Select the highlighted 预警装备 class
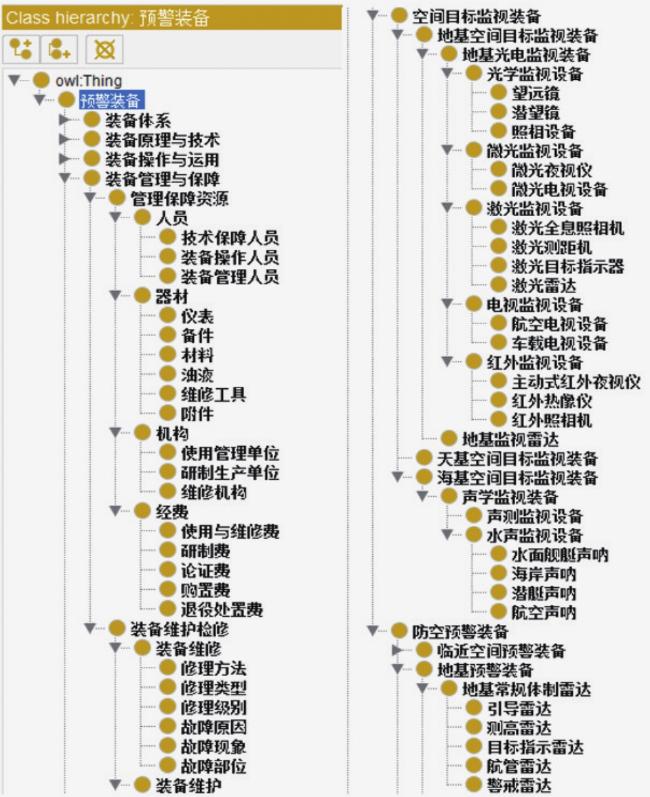The width and height of the screenshot is (650, 797). pos(110,99)
